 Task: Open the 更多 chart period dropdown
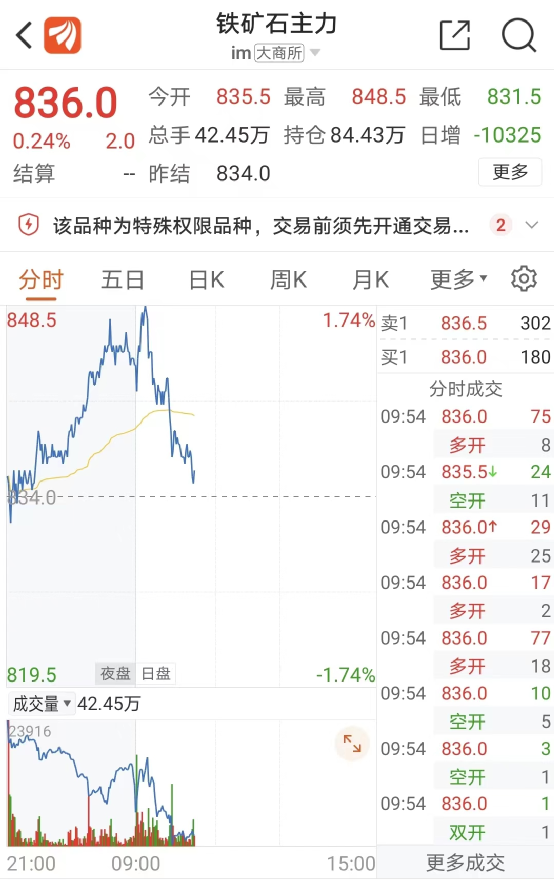(x=459, y=280)
